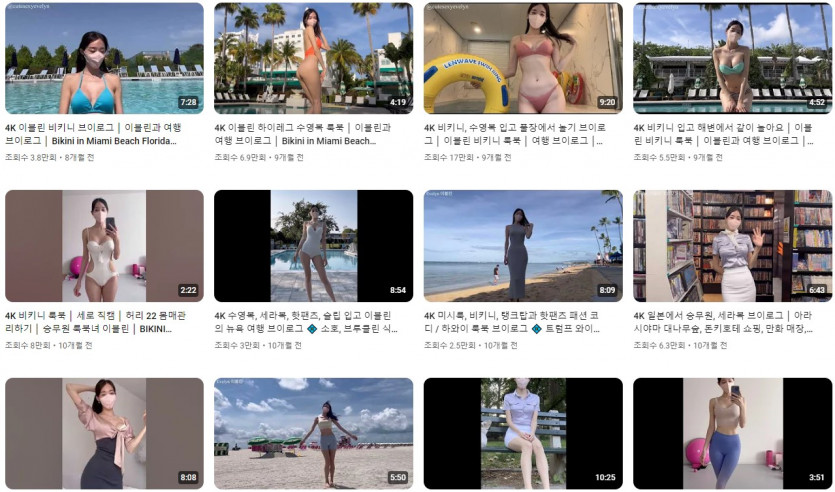Play the 5:50 beach video
Viewport: 835px width, 492px height.
[313, 433]
